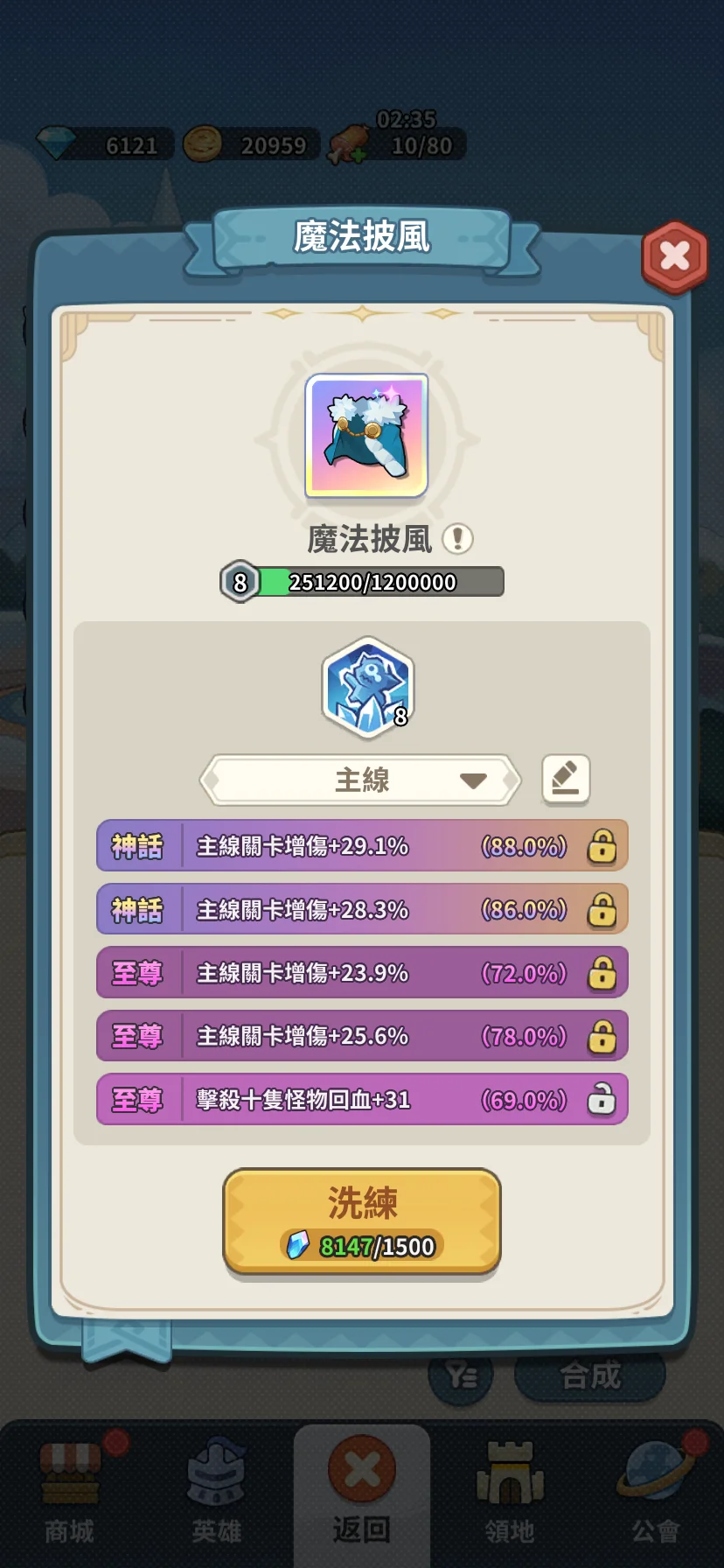Toggle lock on 主線關卡增傷+28.3% attribute
The image size is (724, 1568).
point(602,910)
